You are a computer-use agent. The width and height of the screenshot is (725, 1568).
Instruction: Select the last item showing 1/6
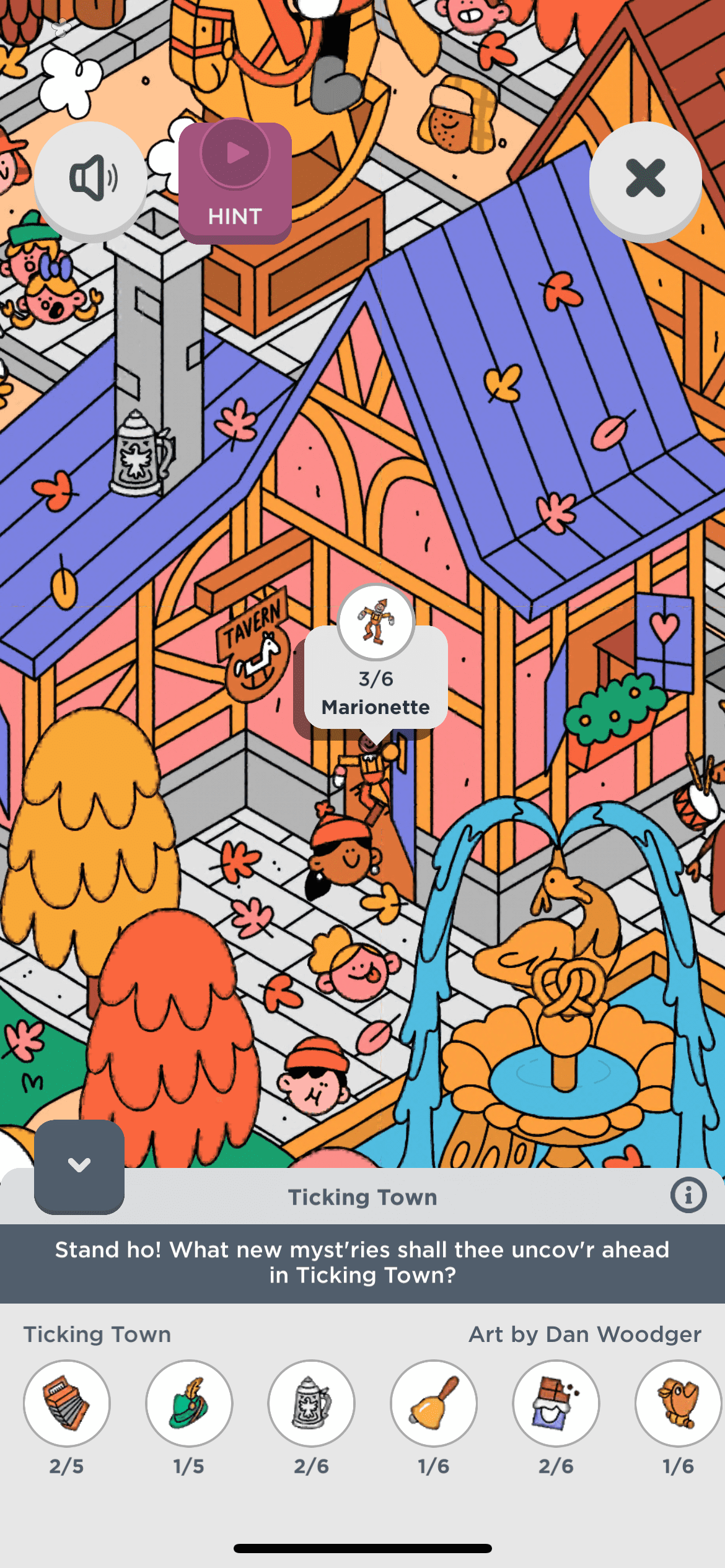pyautogui.click(x=678, y=1403)
